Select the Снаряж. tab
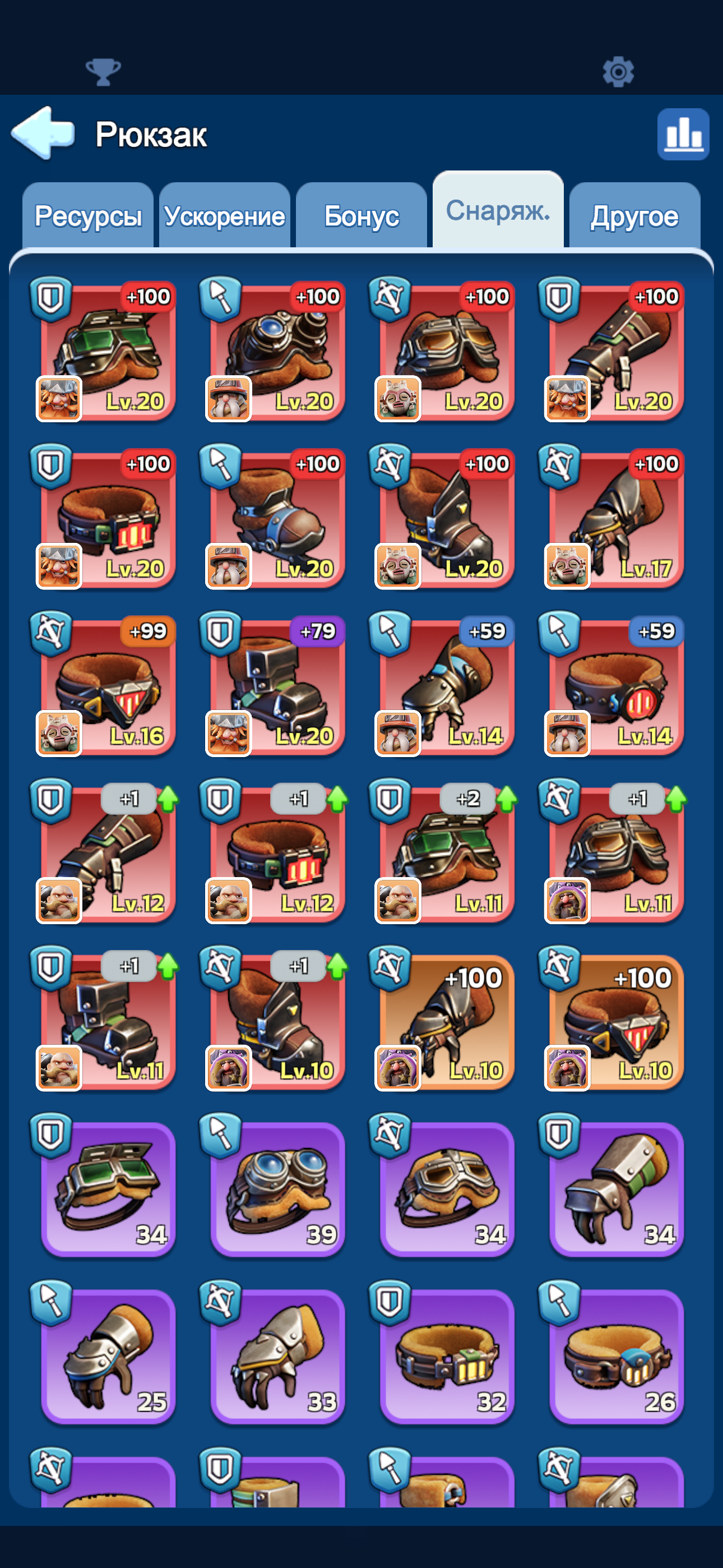Screen dimensions: 723x1568 point(498,211)
